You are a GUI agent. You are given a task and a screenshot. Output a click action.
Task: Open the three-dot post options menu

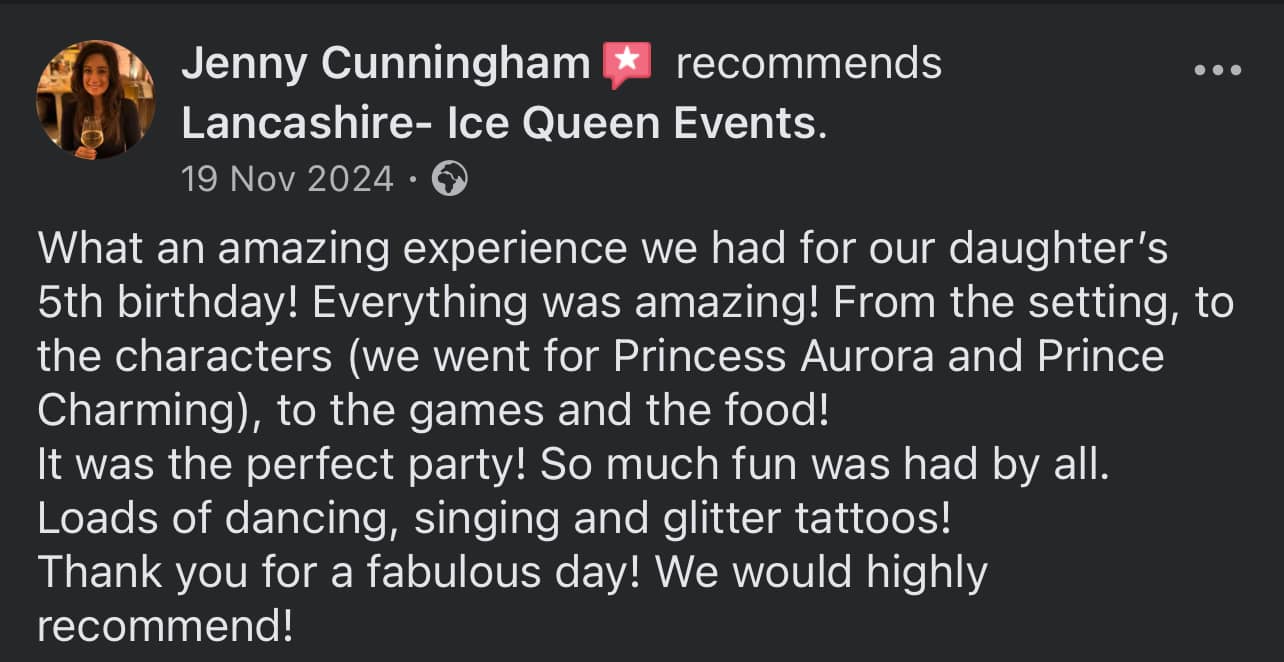pos(1218,70)
